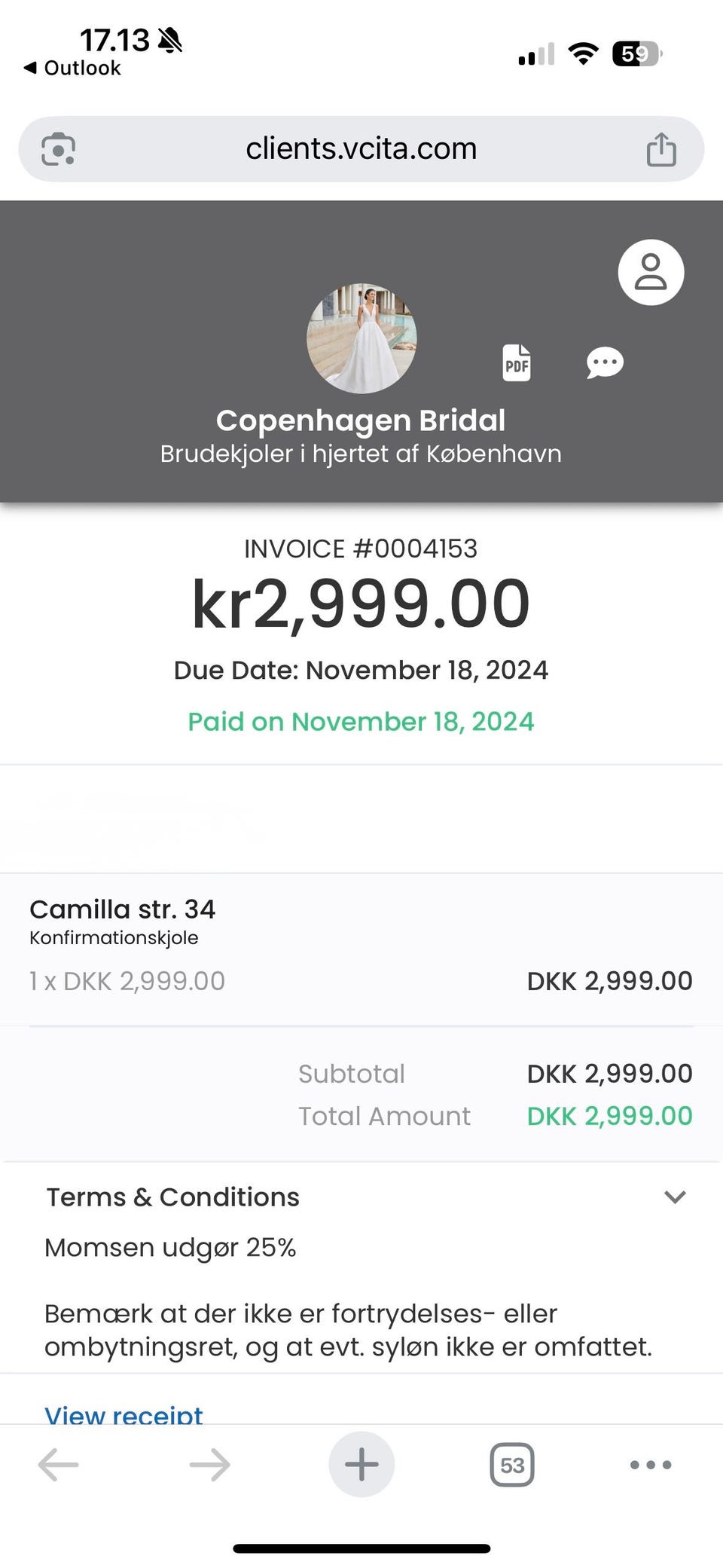
Task: Tap the clients.vcita.com address bar
Action: pyautogui.click(x=361, y=149)
